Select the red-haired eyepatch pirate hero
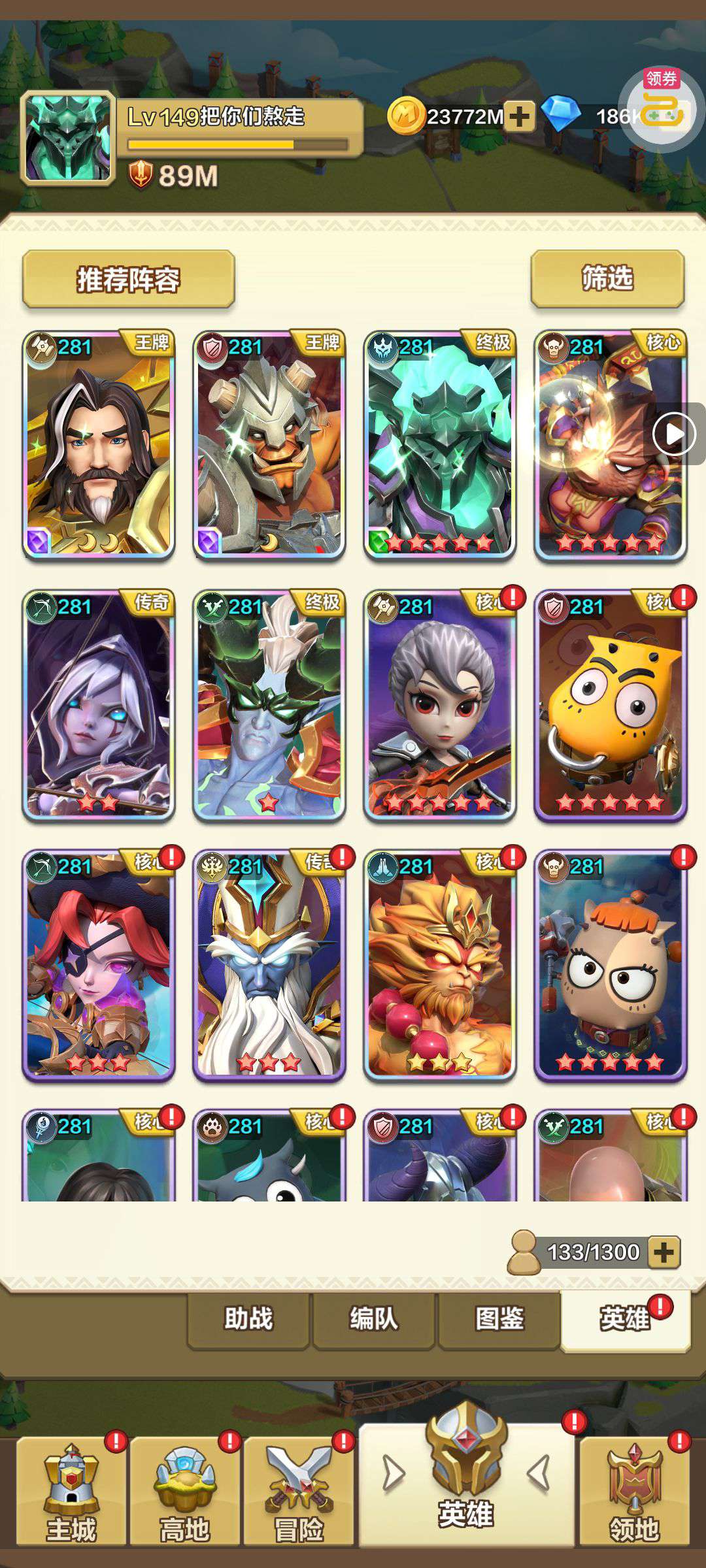 99,966
